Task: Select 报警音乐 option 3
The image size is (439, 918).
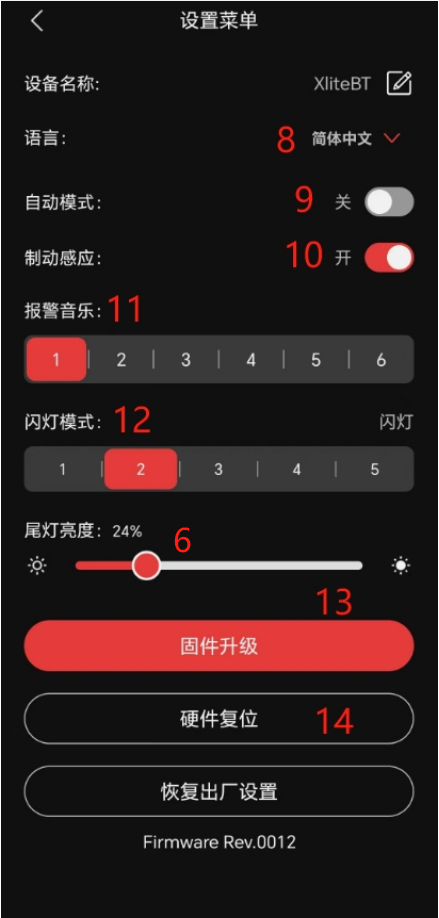Action: tap(186, 359)
